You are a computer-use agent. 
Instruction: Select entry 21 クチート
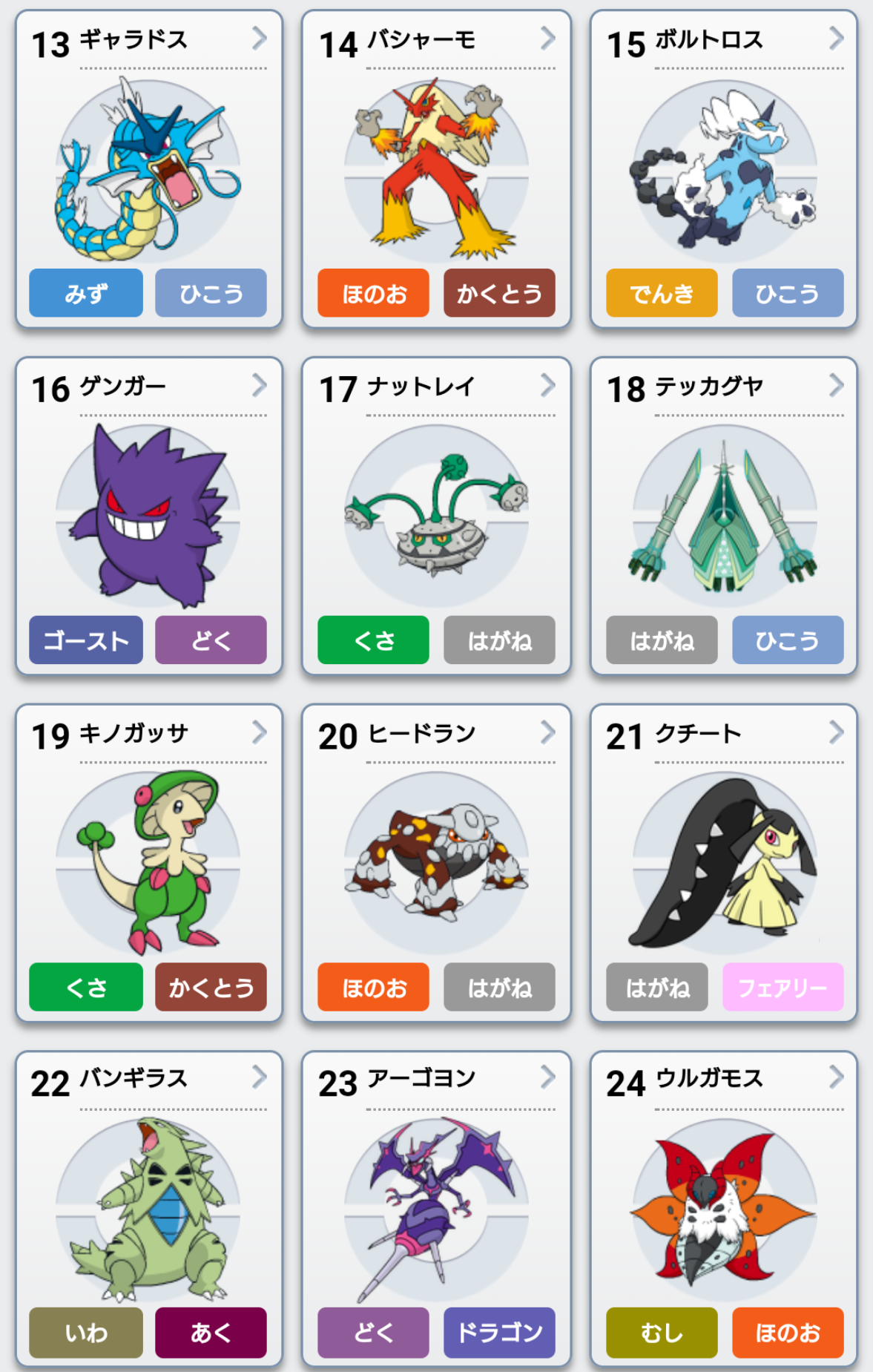[x=724, y=863]
